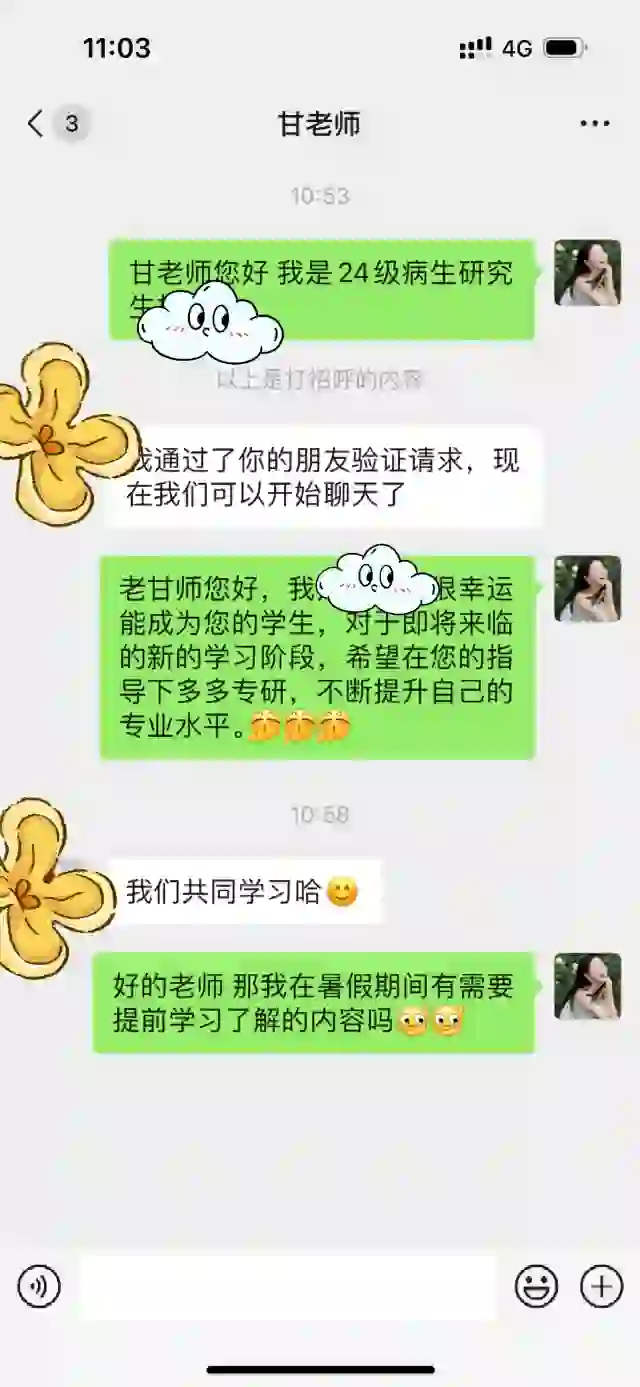Open the chat info overflow menu
640x1387 pixels.
tap(594, 124)
